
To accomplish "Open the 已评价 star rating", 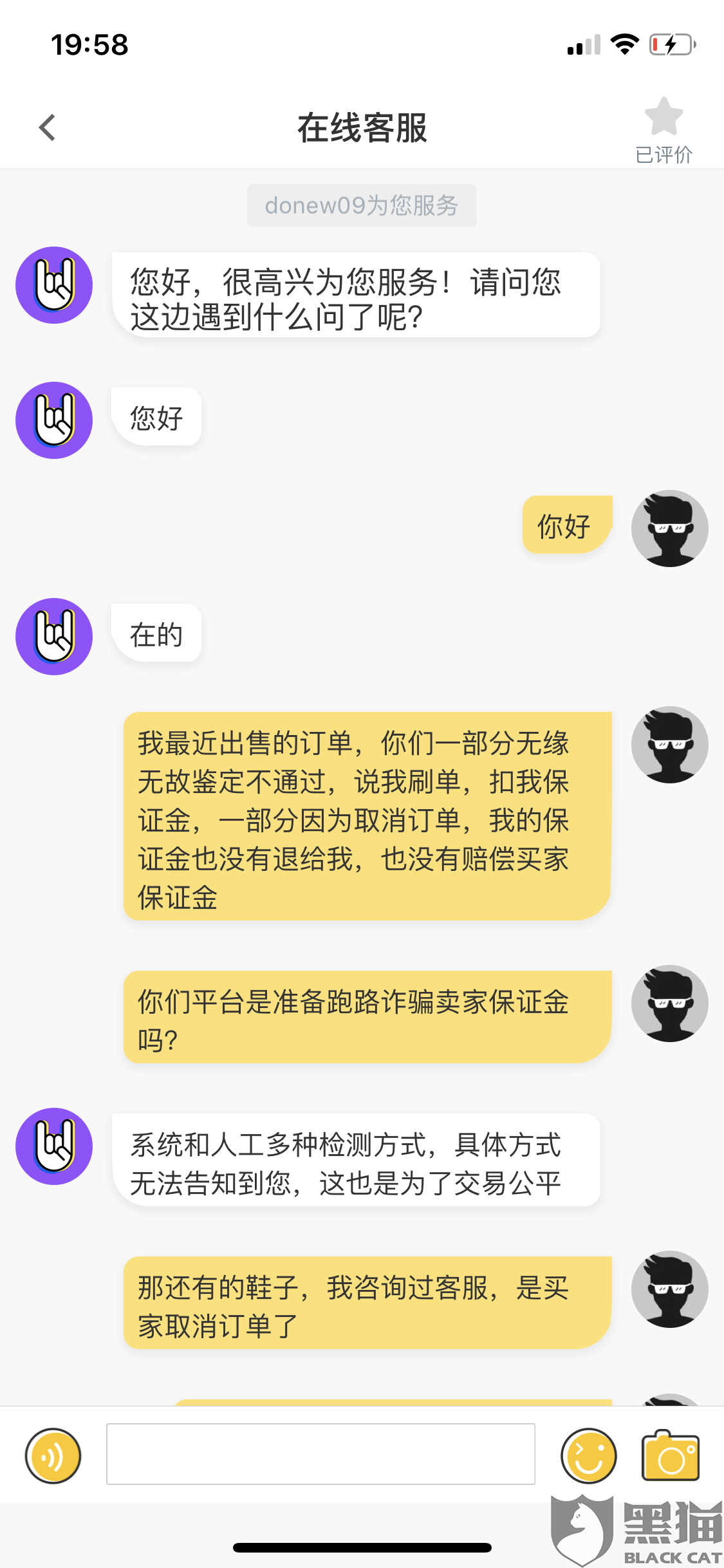I will [x=664, y=131].
